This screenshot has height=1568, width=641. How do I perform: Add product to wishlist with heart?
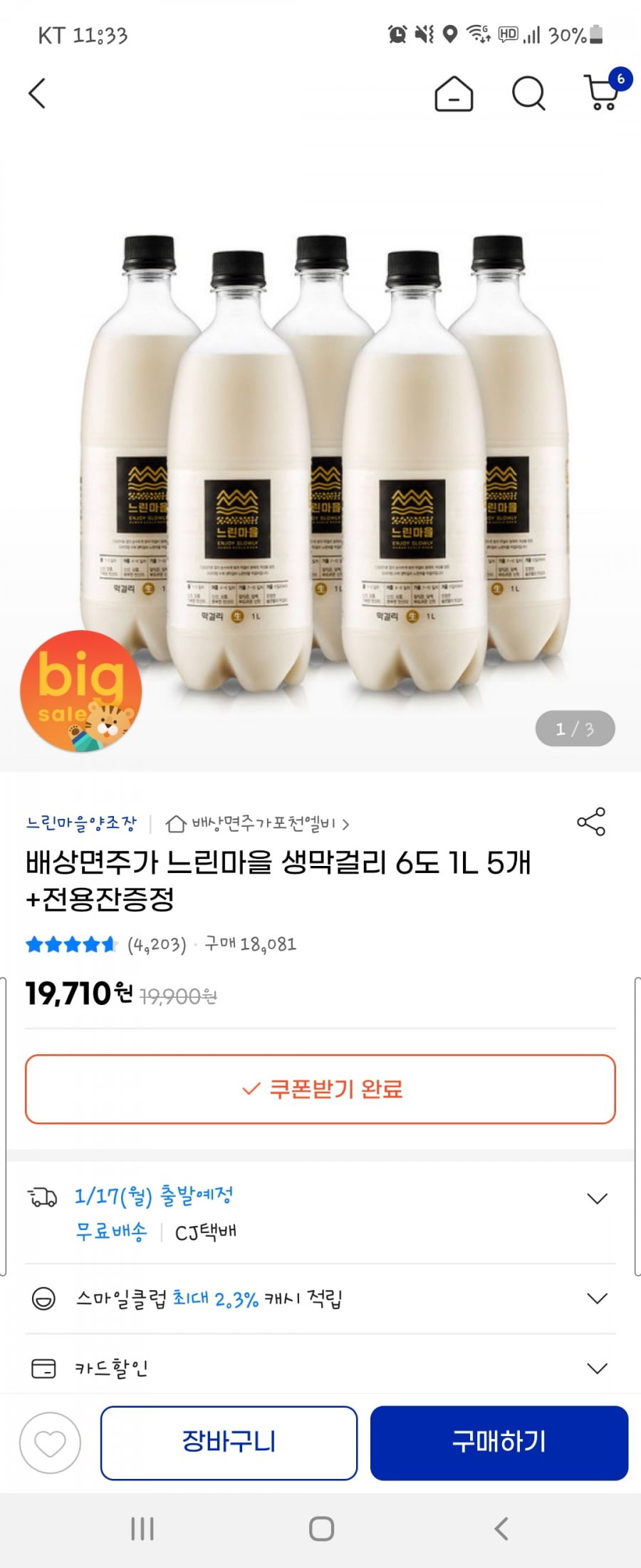(x=50, y=1443)
